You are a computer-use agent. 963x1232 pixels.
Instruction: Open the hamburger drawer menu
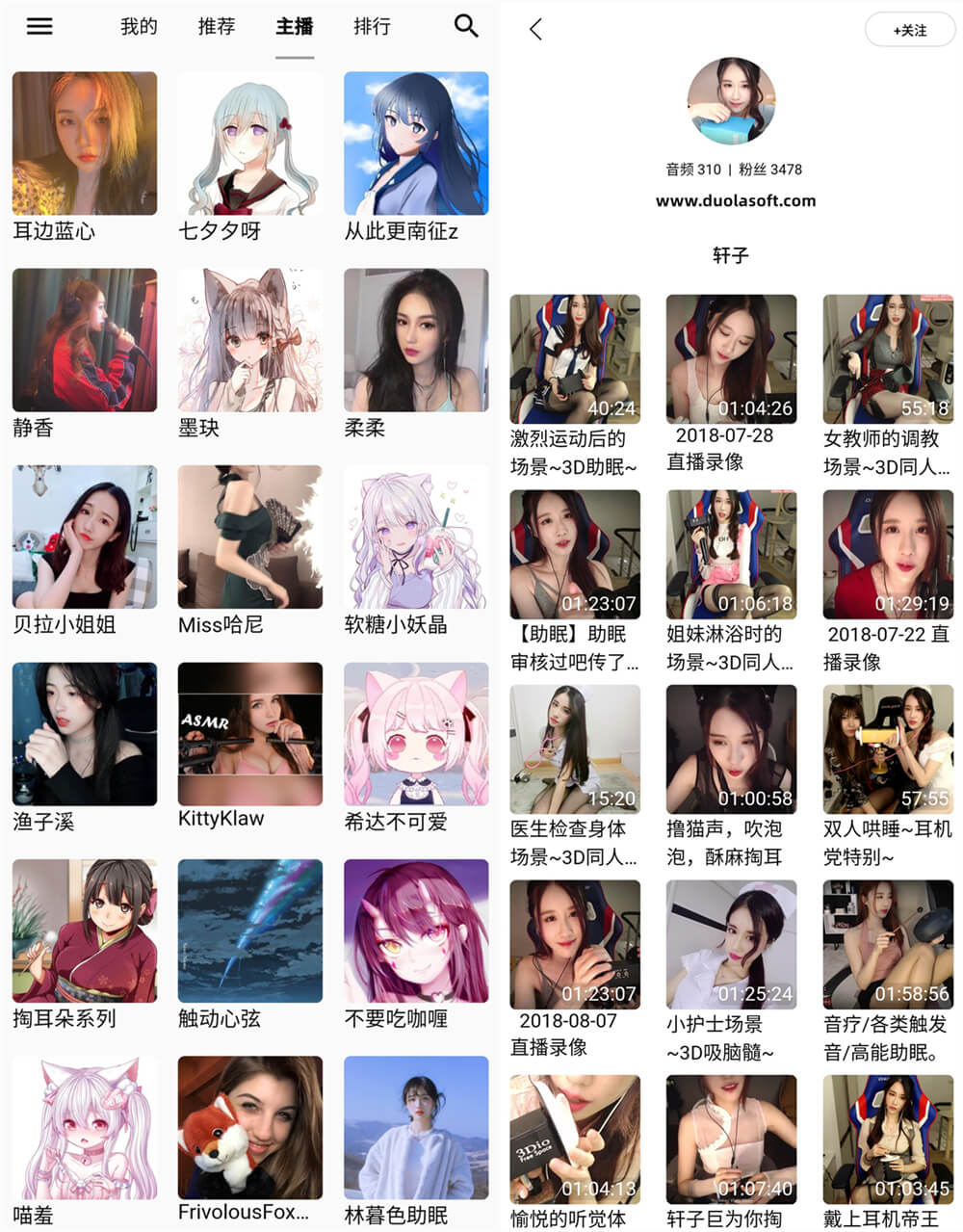coord(39,26)
